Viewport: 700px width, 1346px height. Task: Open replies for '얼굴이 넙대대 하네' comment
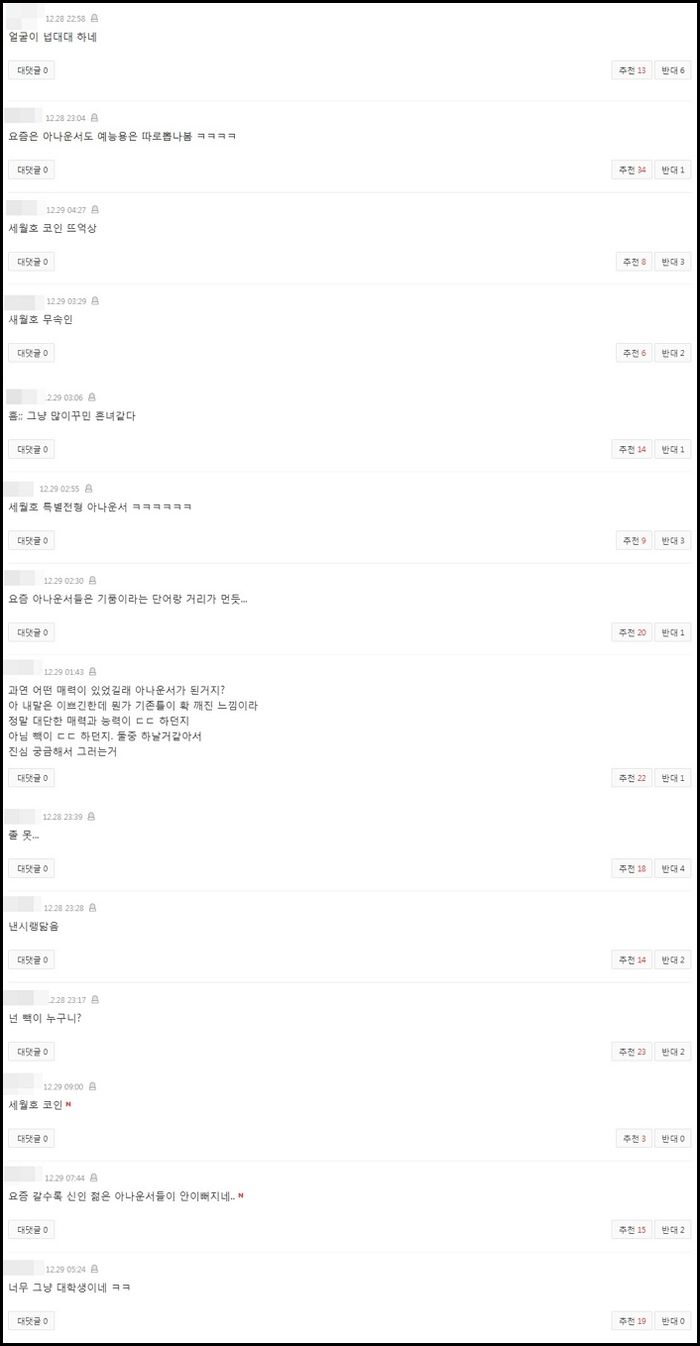(x=33, y=70)
